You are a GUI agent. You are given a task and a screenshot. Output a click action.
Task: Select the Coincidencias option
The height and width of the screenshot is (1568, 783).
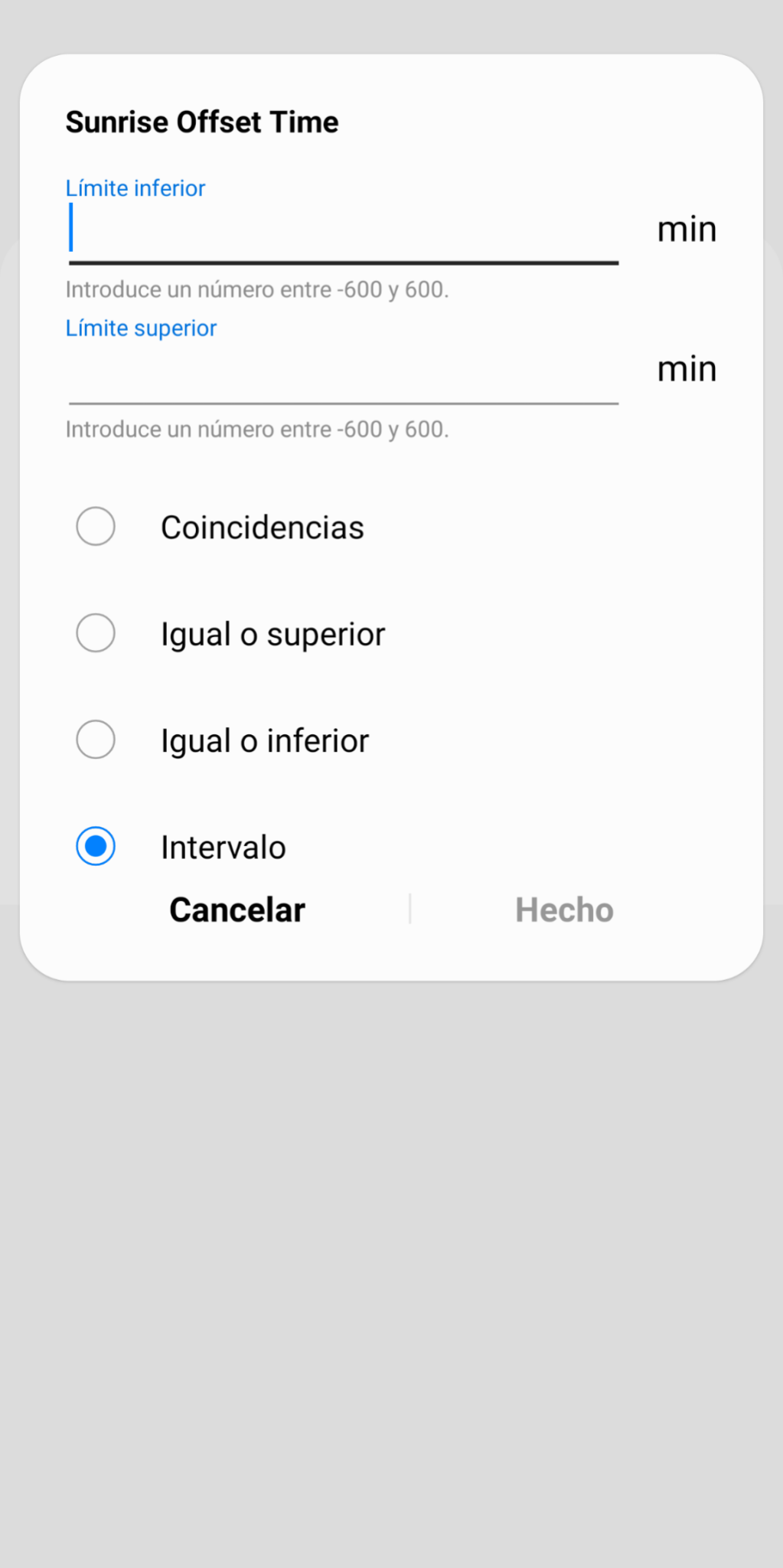coord(96,527)
